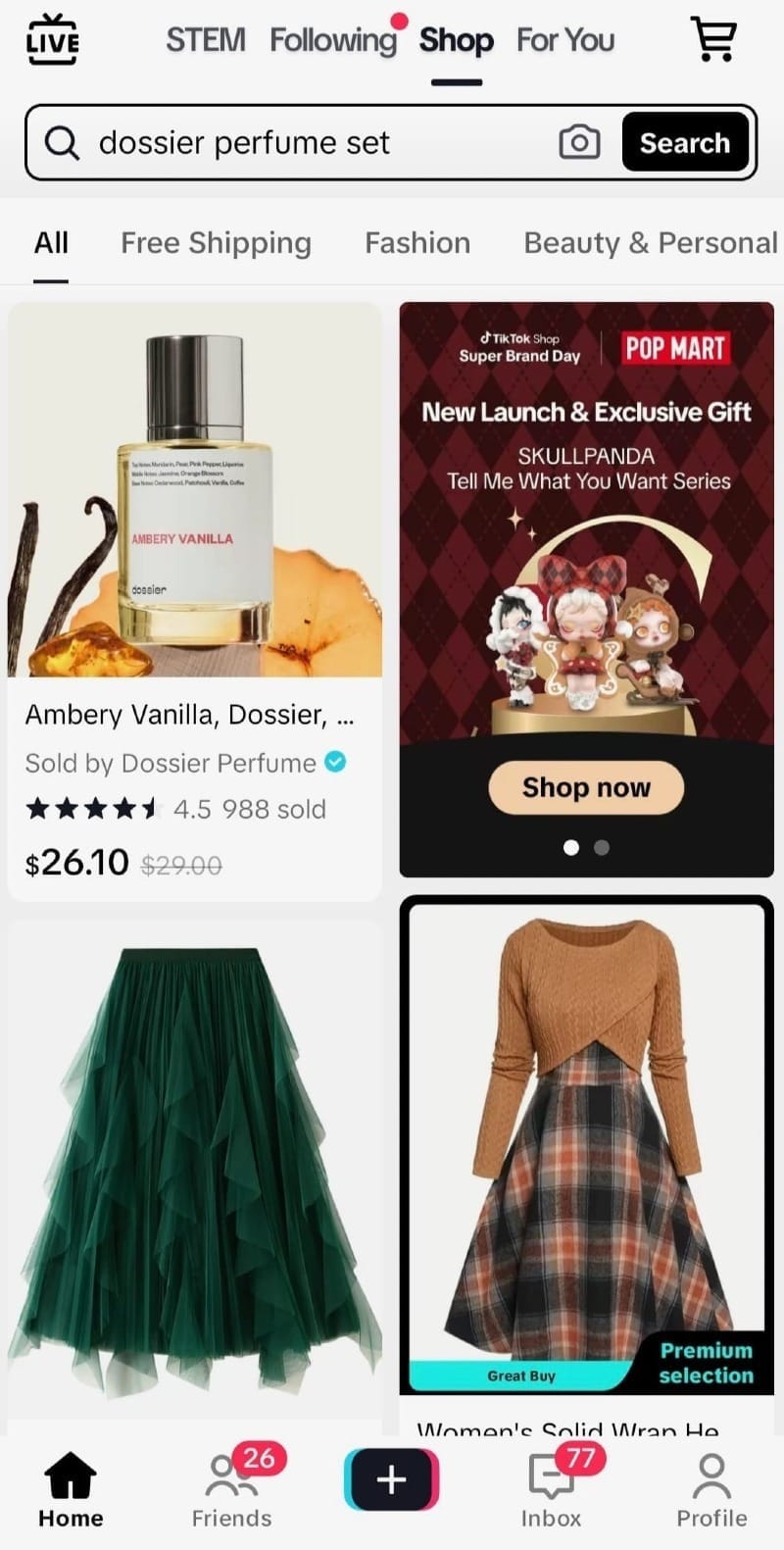784x1550 pixels.
Task: Go to the Friends tab
Action: (x=231, y=1488)
